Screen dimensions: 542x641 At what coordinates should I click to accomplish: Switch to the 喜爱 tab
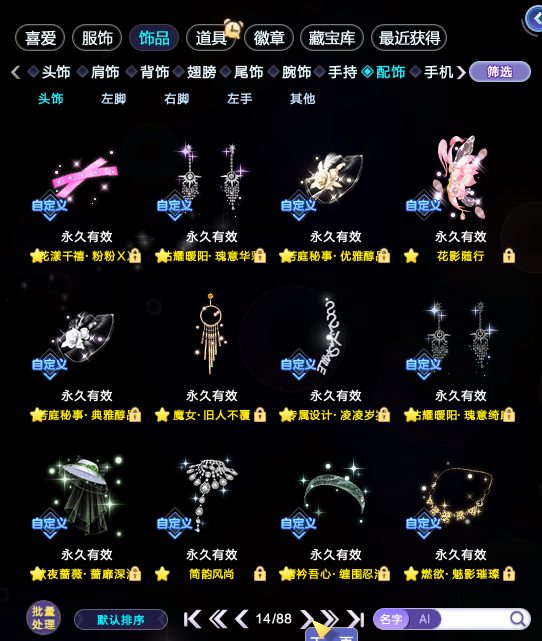point(40,38)
